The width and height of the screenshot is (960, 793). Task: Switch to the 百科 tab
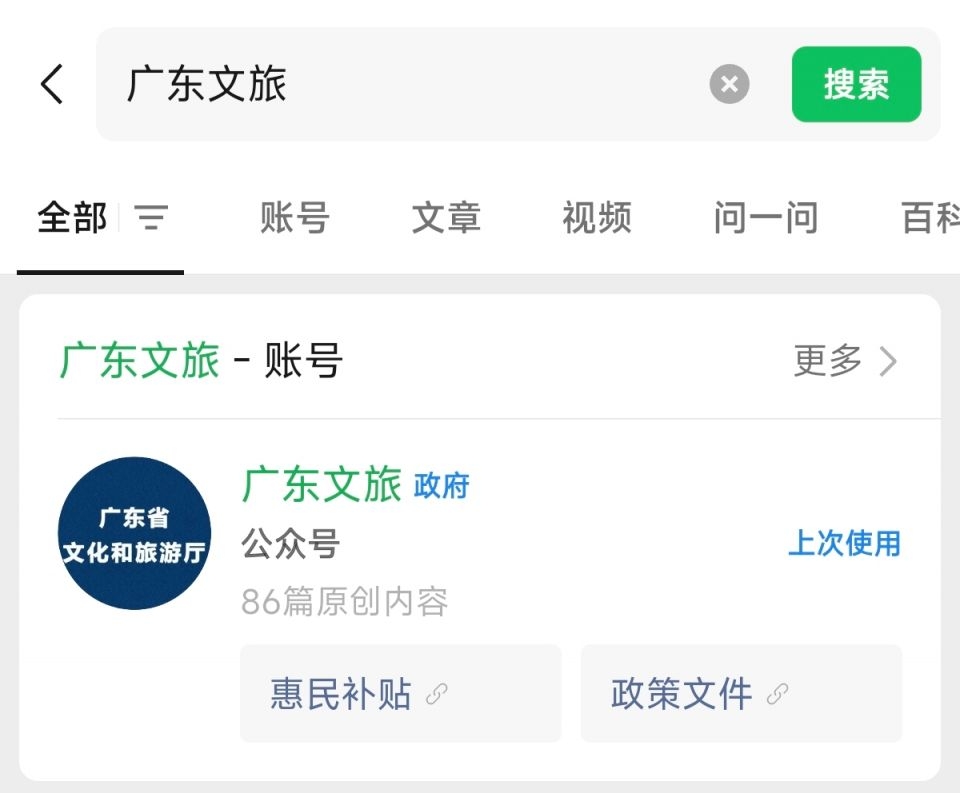point(929,217)
